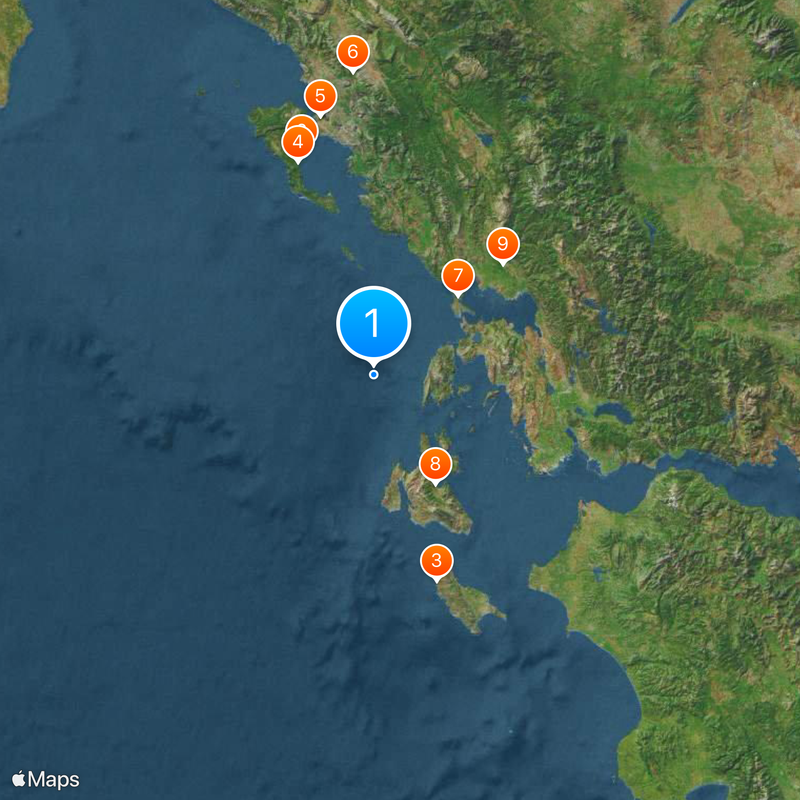Viewport: 800px width, 800px height.
Task: Choose map pin number 7
Action: [457, 275]
